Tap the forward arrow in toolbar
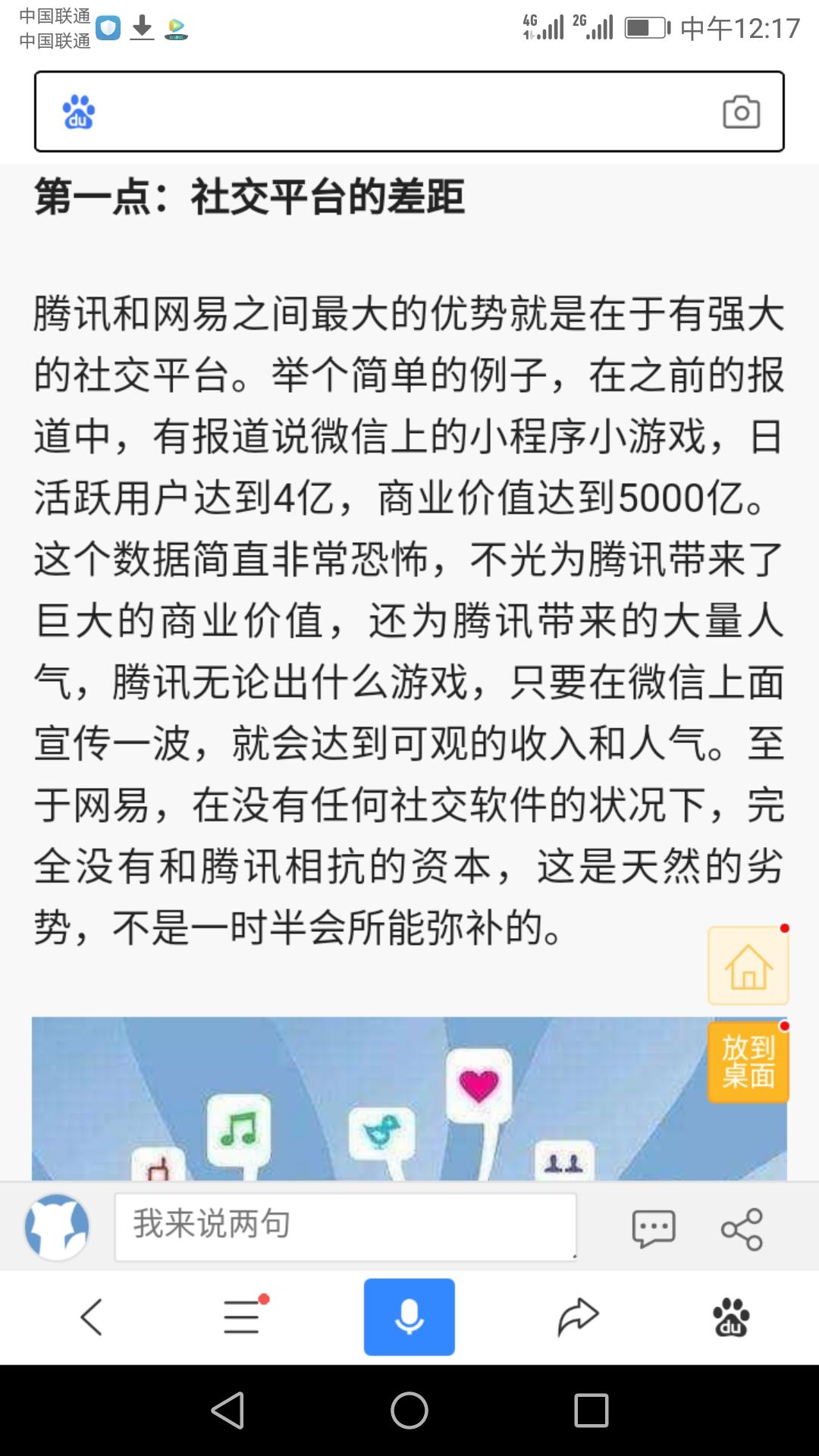This screenshot has height=1456, width=819. pyautogui.click(x=578, y=1316)
